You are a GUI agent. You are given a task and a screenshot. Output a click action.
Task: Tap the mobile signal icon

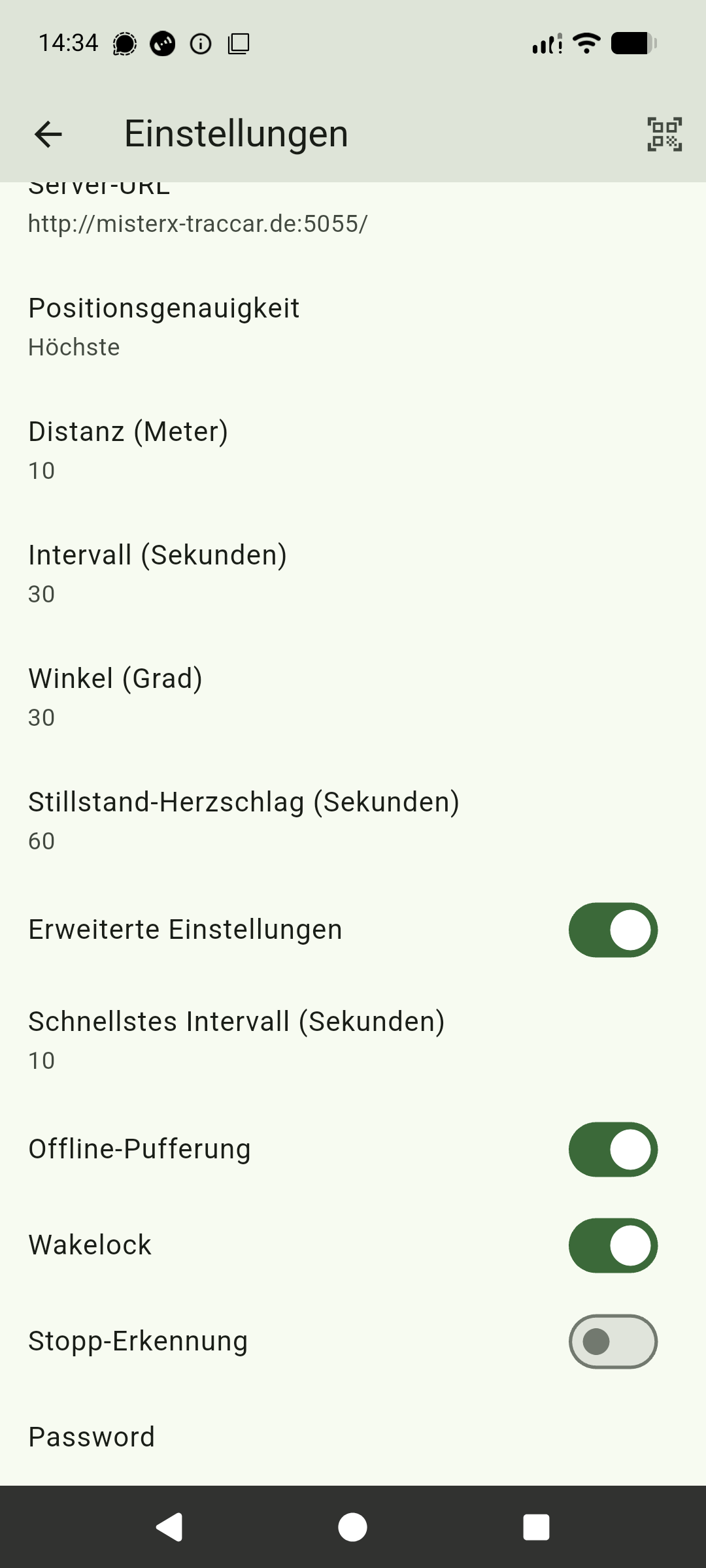546,43
